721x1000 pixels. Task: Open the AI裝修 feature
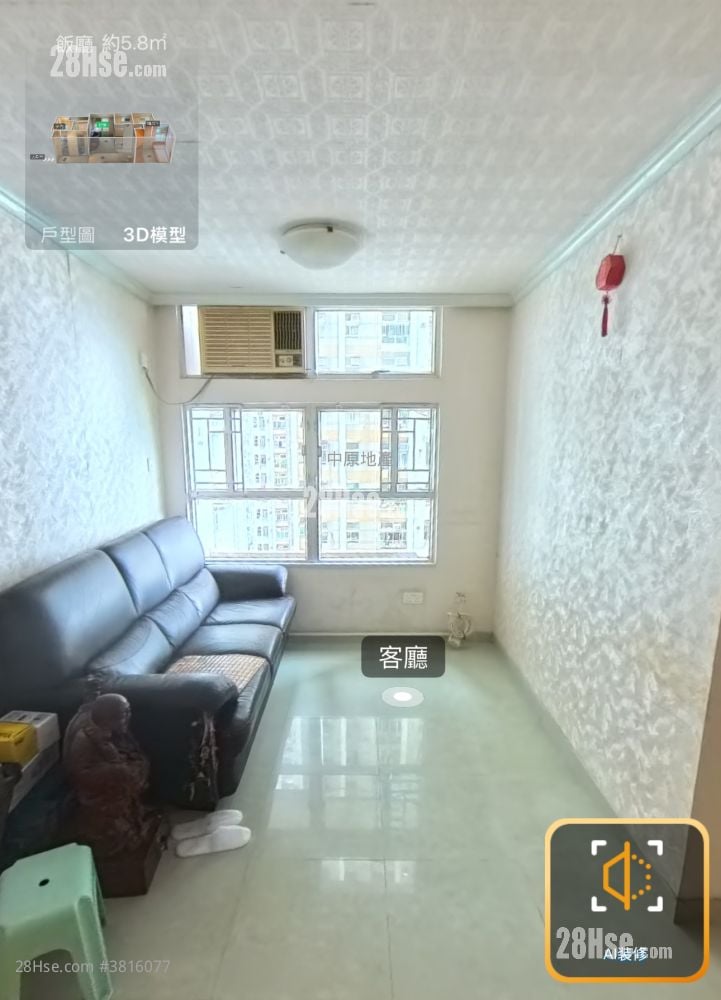(x=626, y=899)
